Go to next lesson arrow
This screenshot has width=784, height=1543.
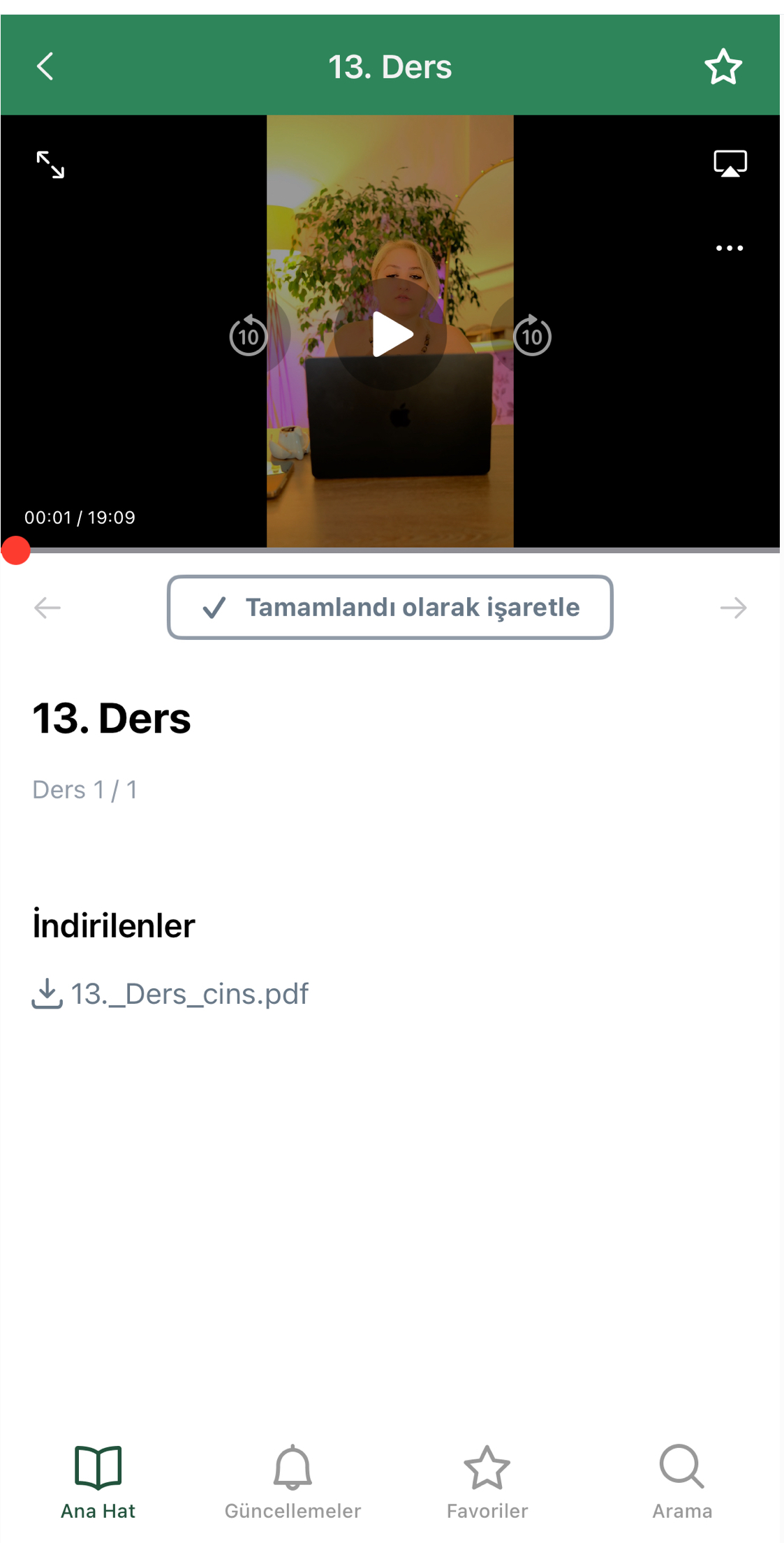click(733, 608)
